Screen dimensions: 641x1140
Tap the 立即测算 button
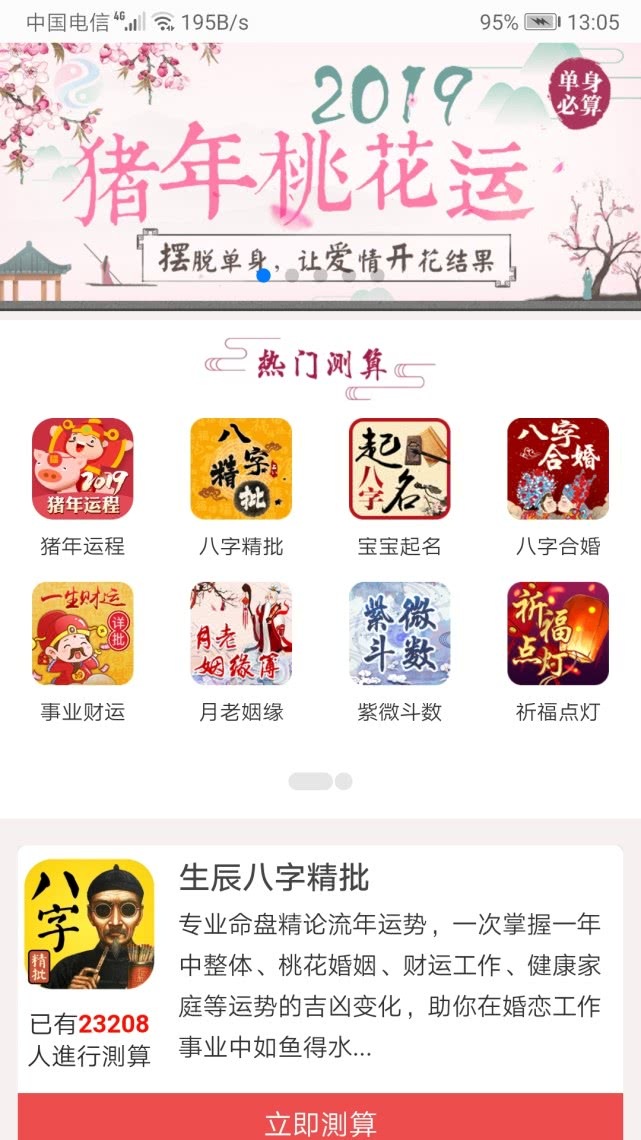[x=320, y=1120]
